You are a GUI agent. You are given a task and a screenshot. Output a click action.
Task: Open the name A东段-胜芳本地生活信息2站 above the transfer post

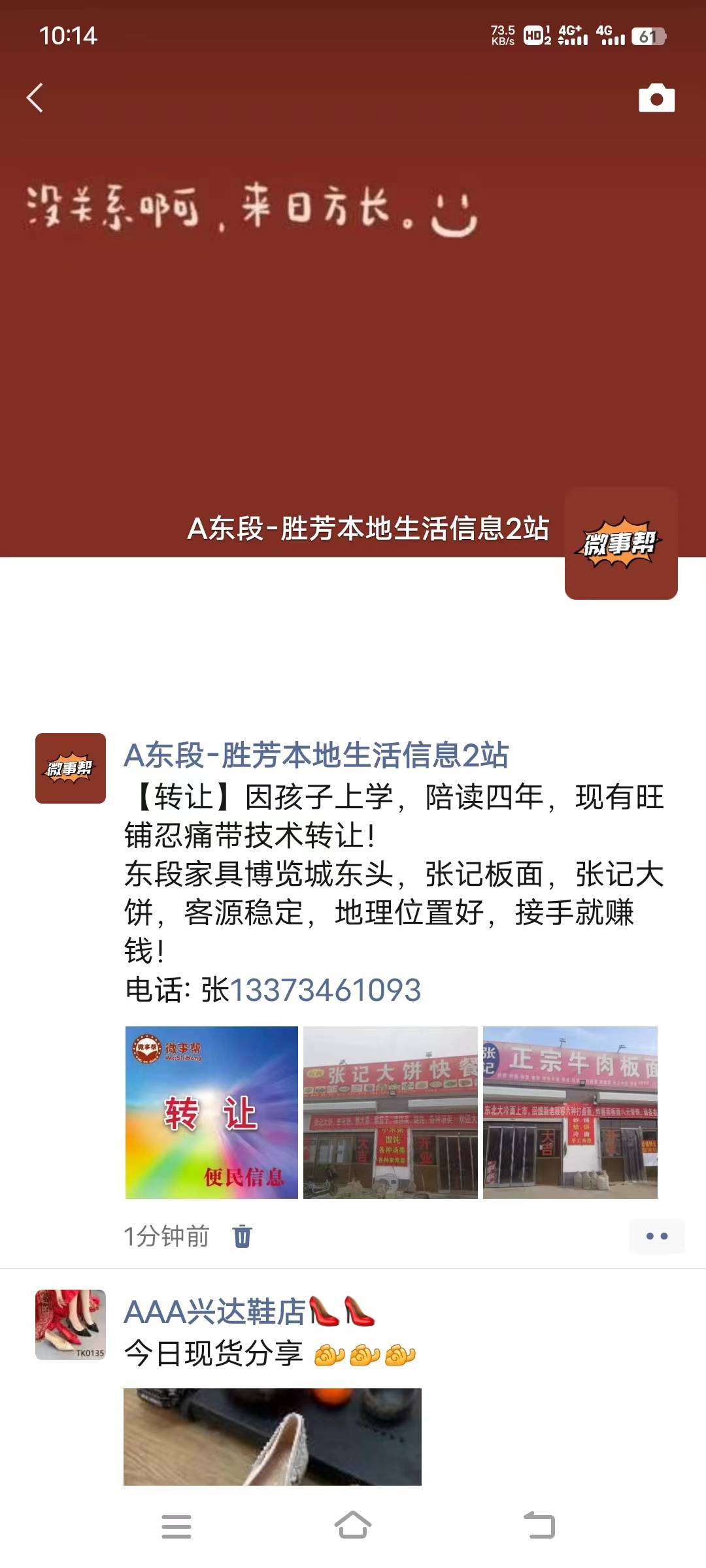tap(316, 755)
